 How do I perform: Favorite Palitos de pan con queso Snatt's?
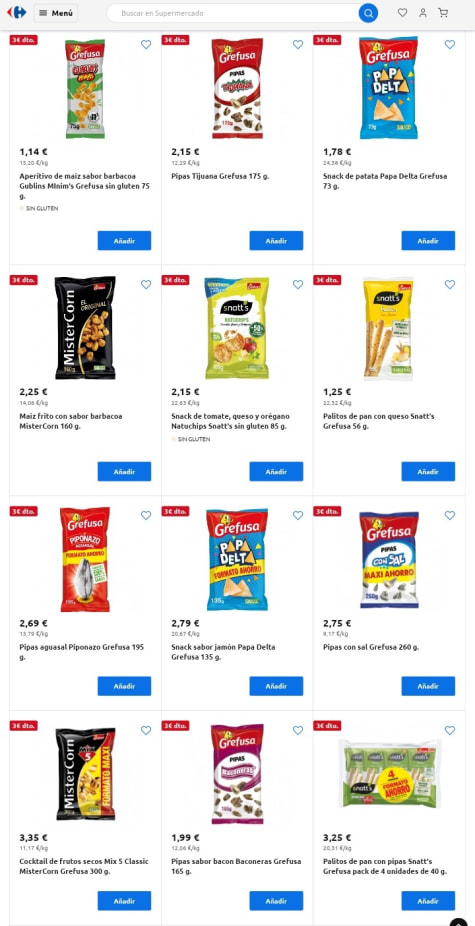450,285
